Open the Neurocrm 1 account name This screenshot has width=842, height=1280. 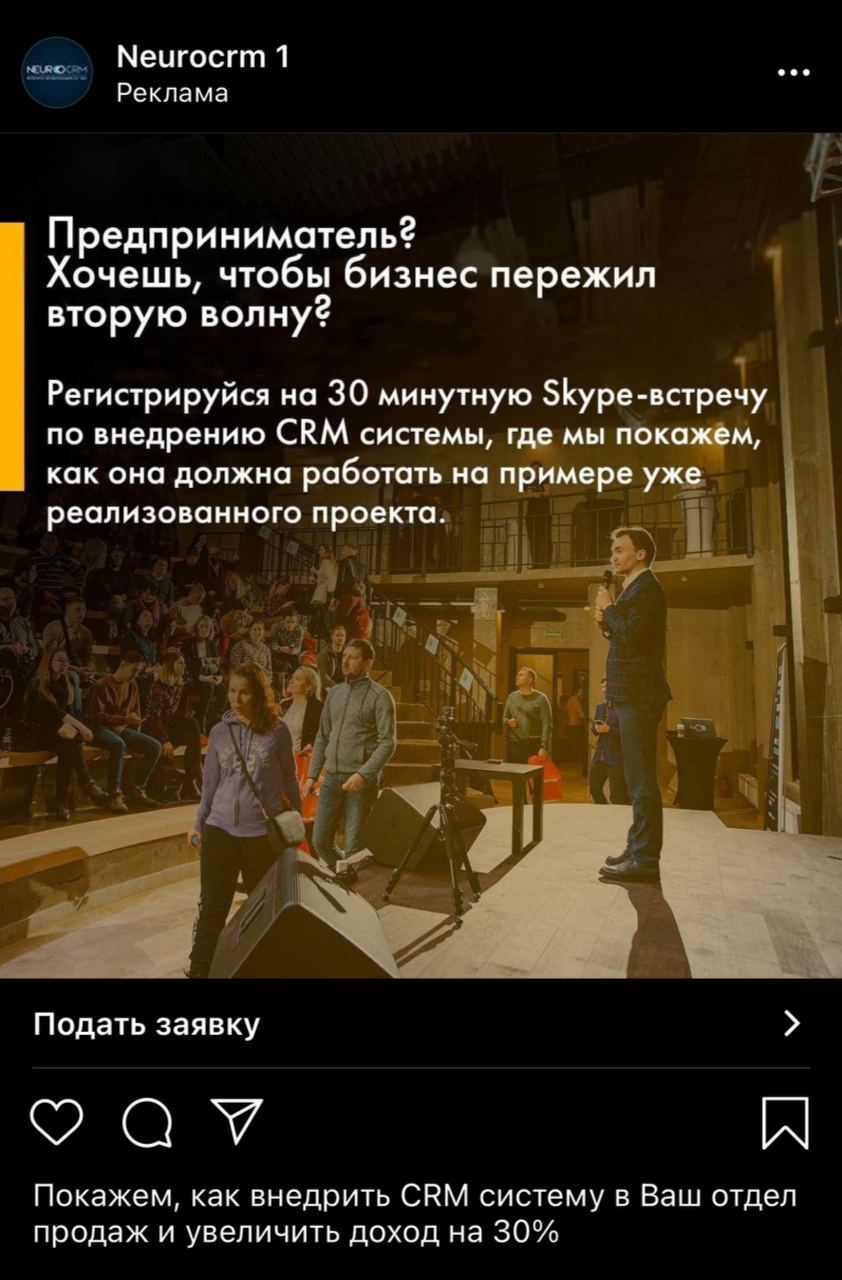point(203,57)
